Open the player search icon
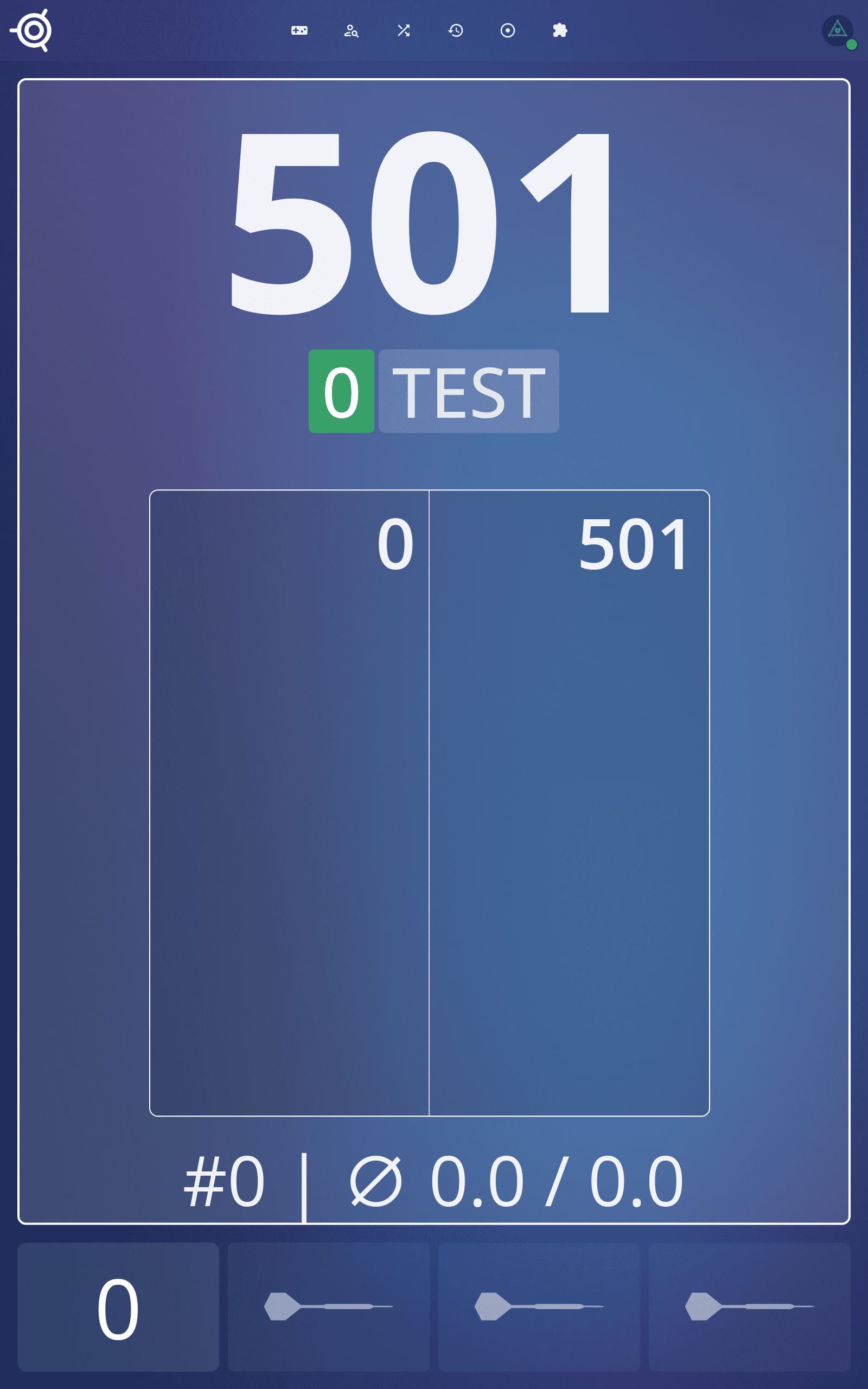Image resolution: width=868 pixels, height=1389 pixels. [x=352, y=30]
